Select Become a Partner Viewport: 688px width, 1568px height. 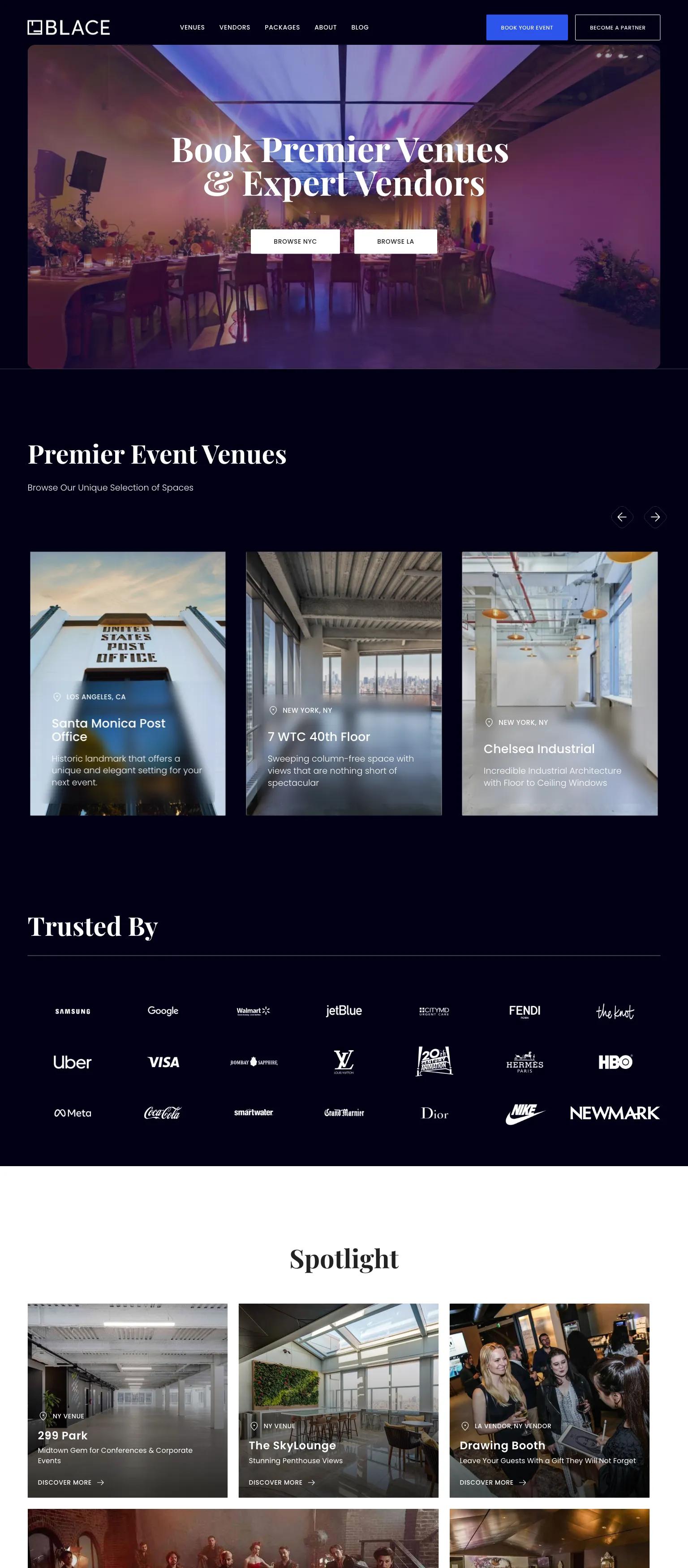[x=617, y=27]
